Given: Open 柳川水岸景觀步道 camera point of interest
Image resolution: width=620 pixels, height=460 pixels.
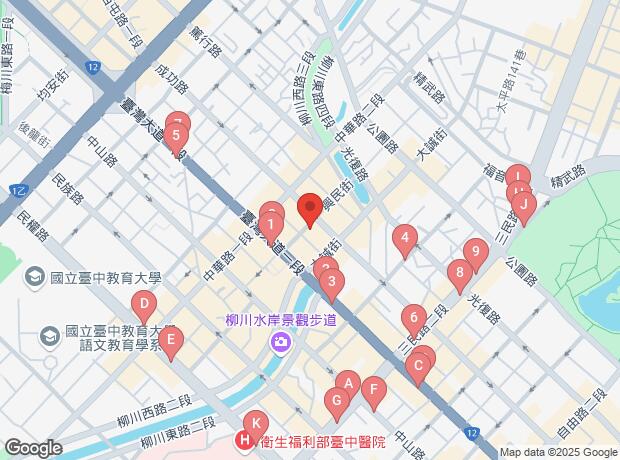Looking at the screenshot, I should 281,343.
